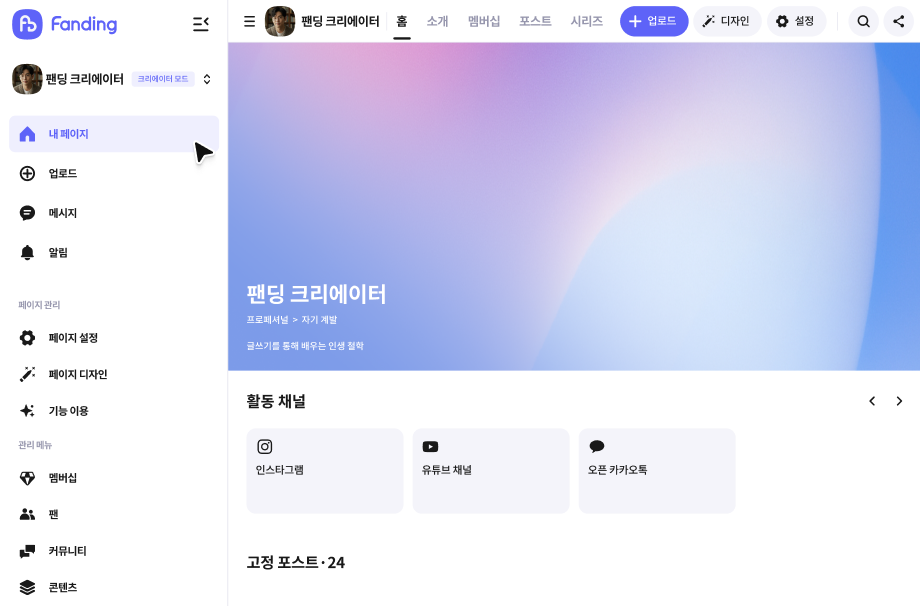Screen dimensions: 920x606
Task: Open search with the magnifier icon
Action: 864,21
